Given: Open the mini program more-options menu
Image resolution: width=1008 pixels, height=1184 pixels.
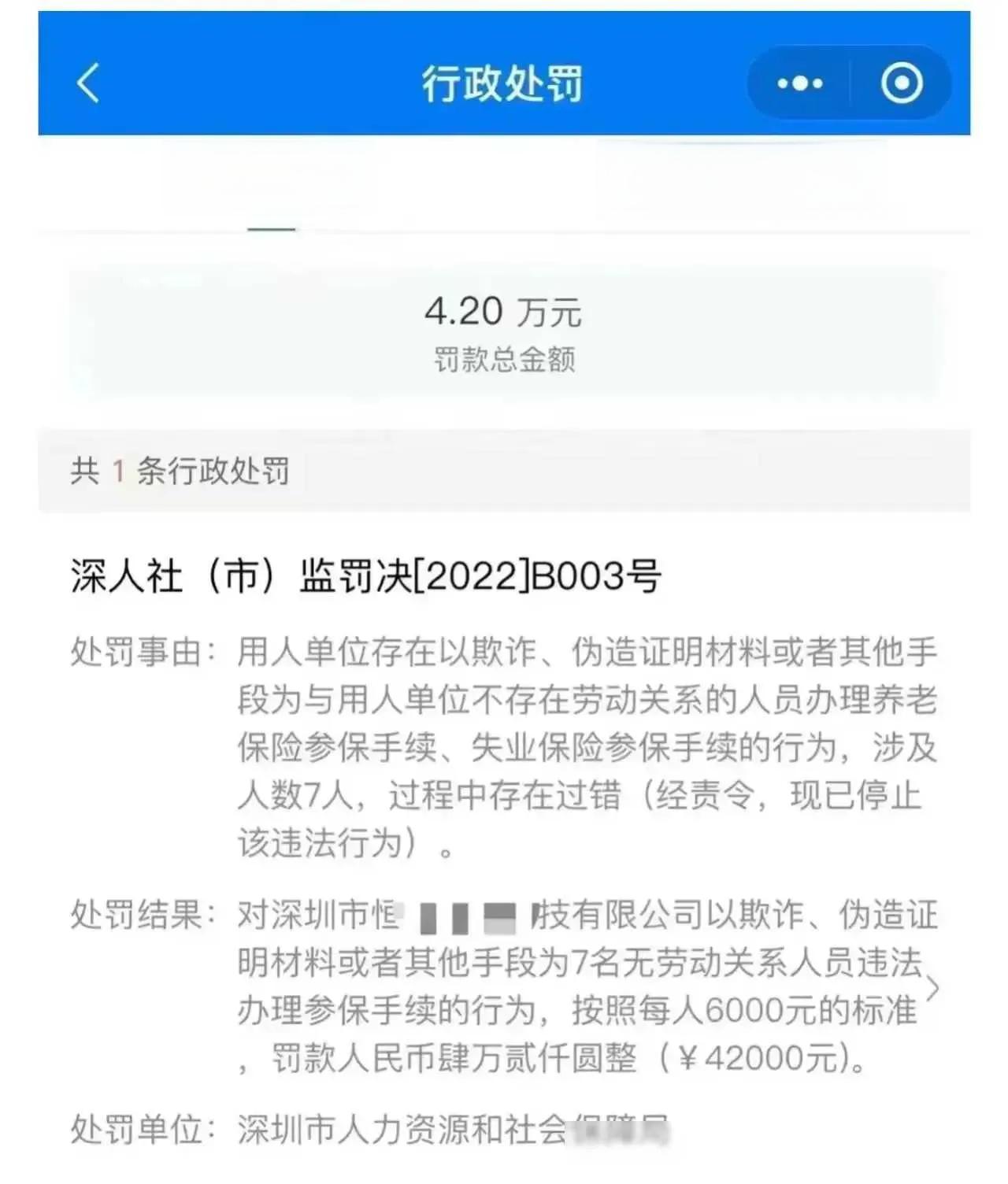Looking at the screenshot, I should (x=799, y=83).
